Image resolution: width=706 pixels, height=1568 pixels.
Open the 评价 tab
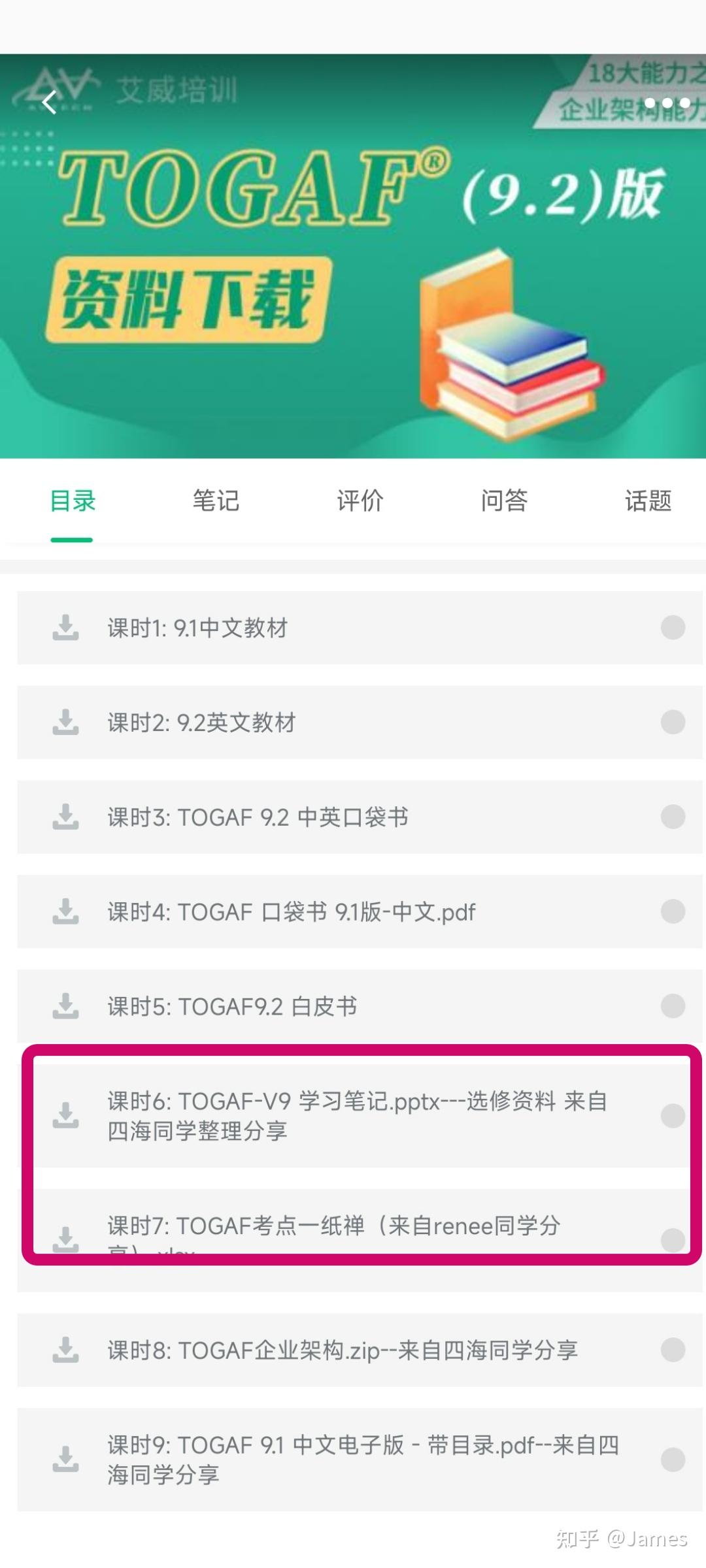(359, 501)
